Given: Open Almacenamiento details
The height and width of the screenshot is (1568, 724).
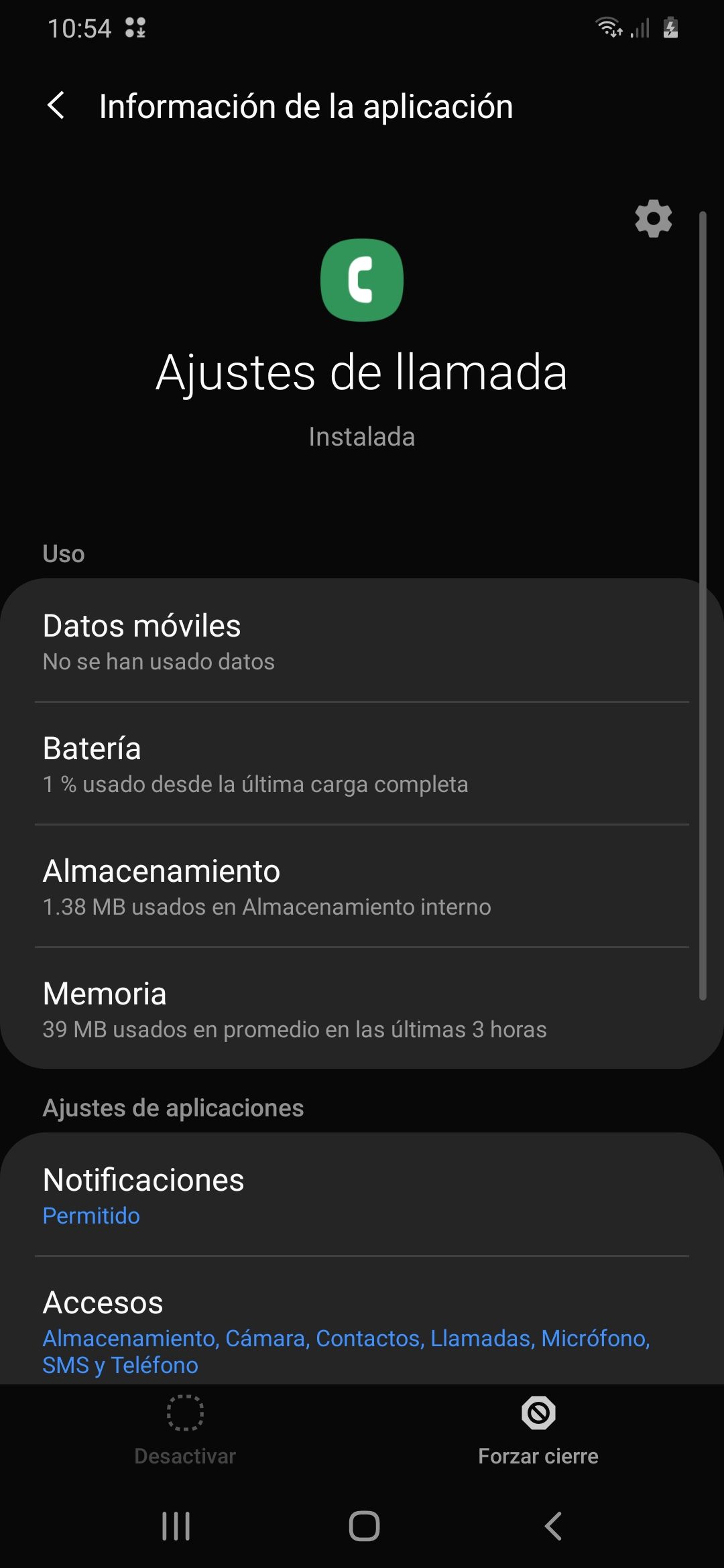Looking at the screenshot, I should coord(362,887).
